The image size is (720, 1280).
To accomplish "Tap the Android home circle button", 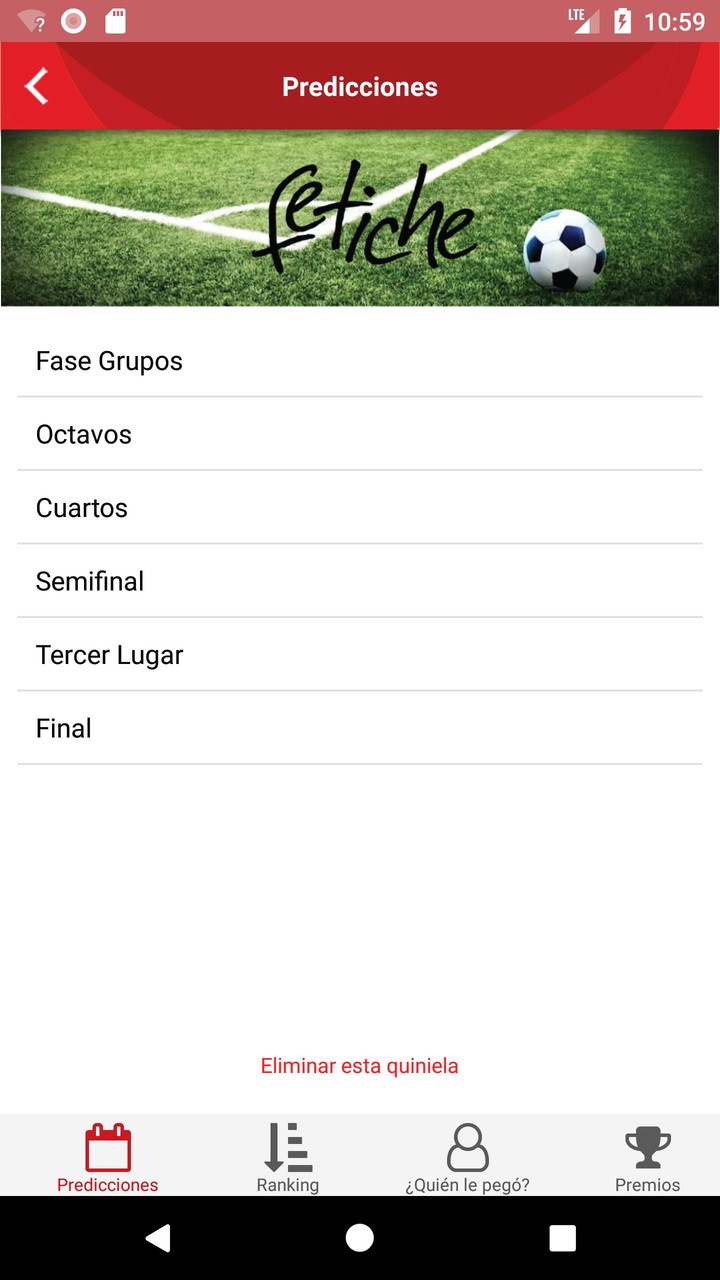I will coord(360,1236).
